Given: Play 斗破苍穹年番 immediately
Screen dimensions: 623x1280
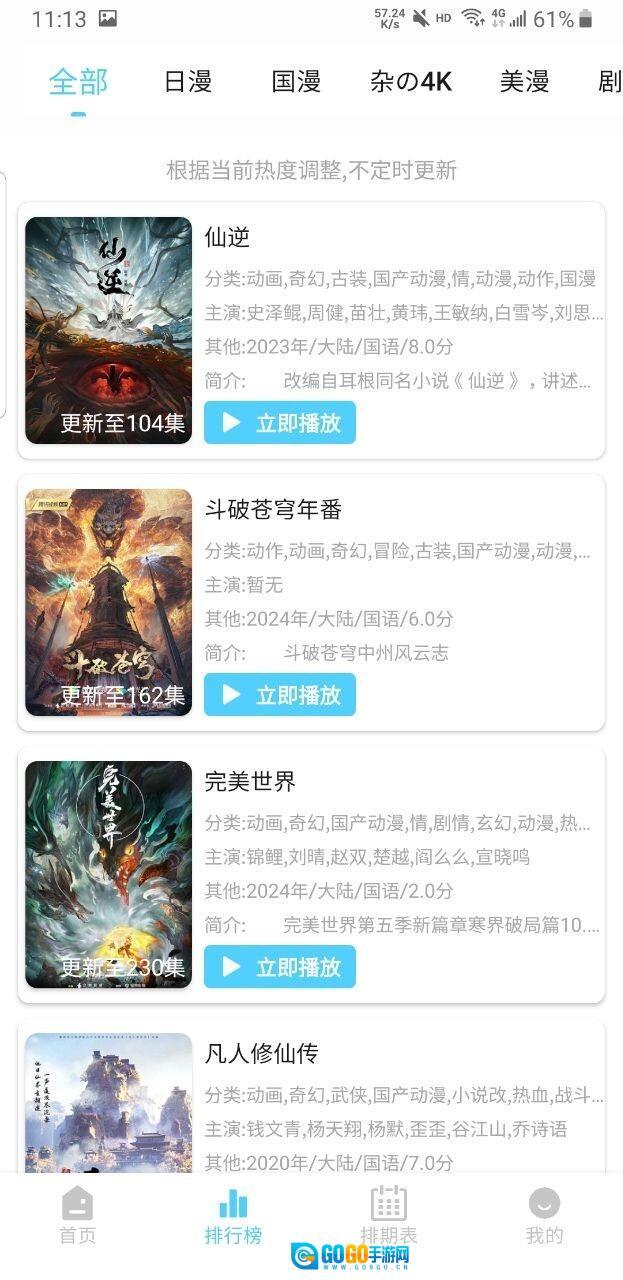Looking at the screenshot, I should [280, 695].
